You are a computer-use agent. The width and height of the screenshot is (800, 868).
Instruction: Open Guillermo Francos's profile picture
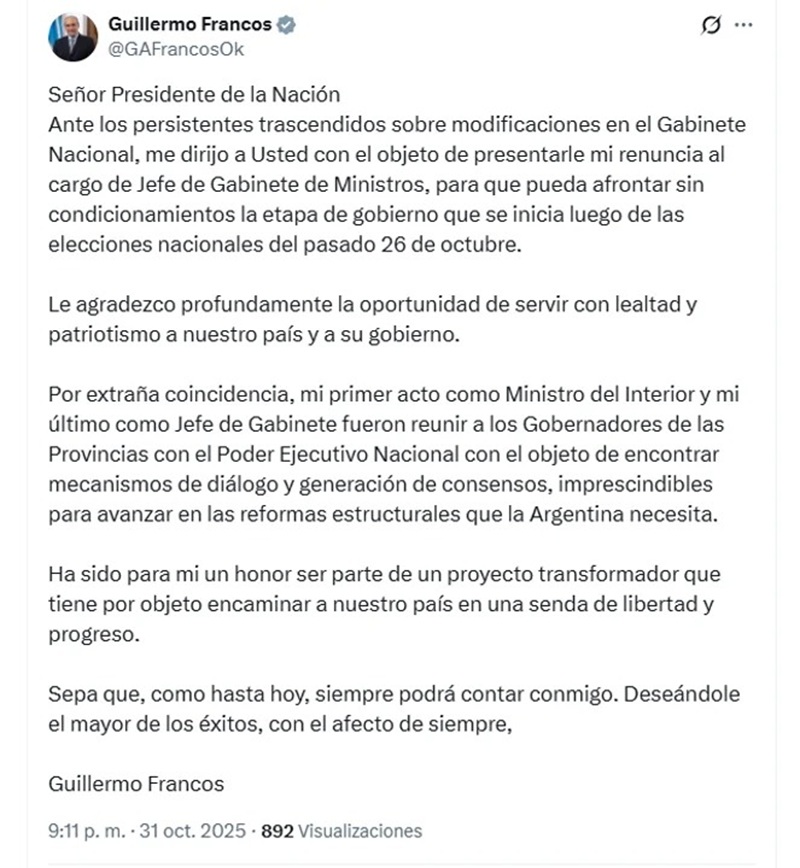pyautogui.click(x=73, y=36)
